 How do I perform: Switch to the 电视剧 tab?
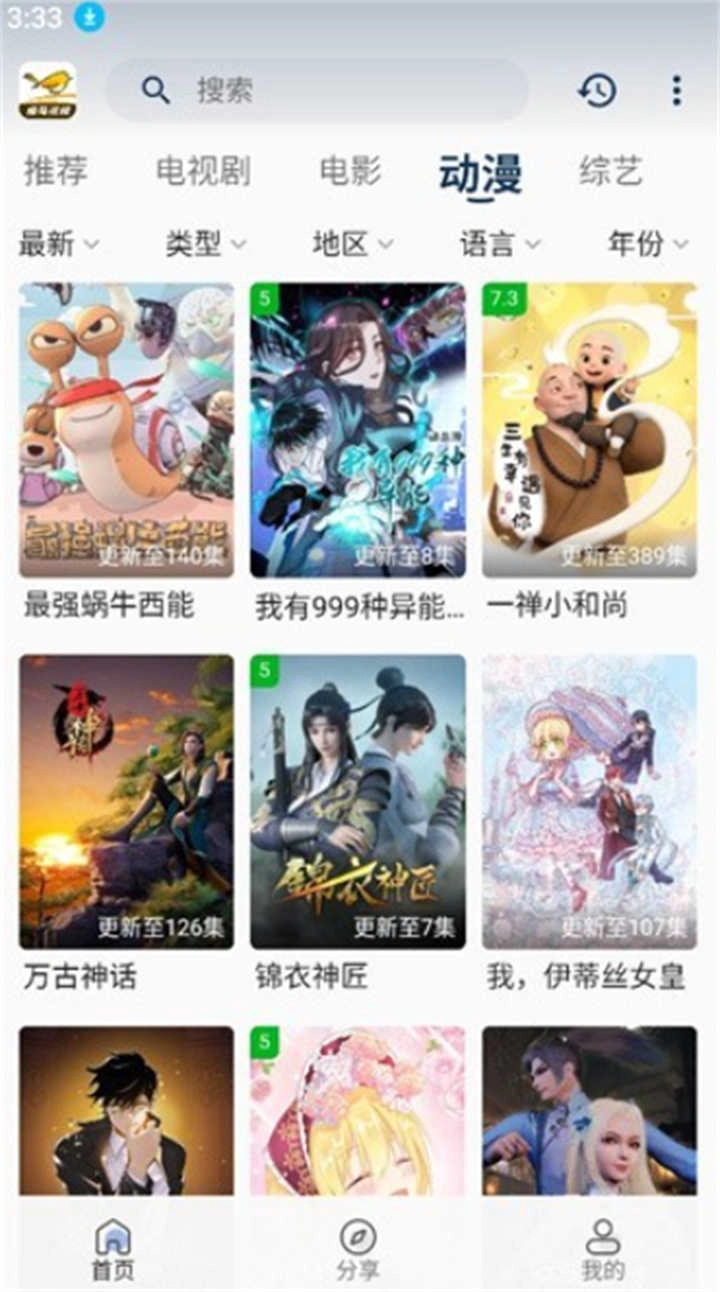pyautogui.click(x=205, y=172)
